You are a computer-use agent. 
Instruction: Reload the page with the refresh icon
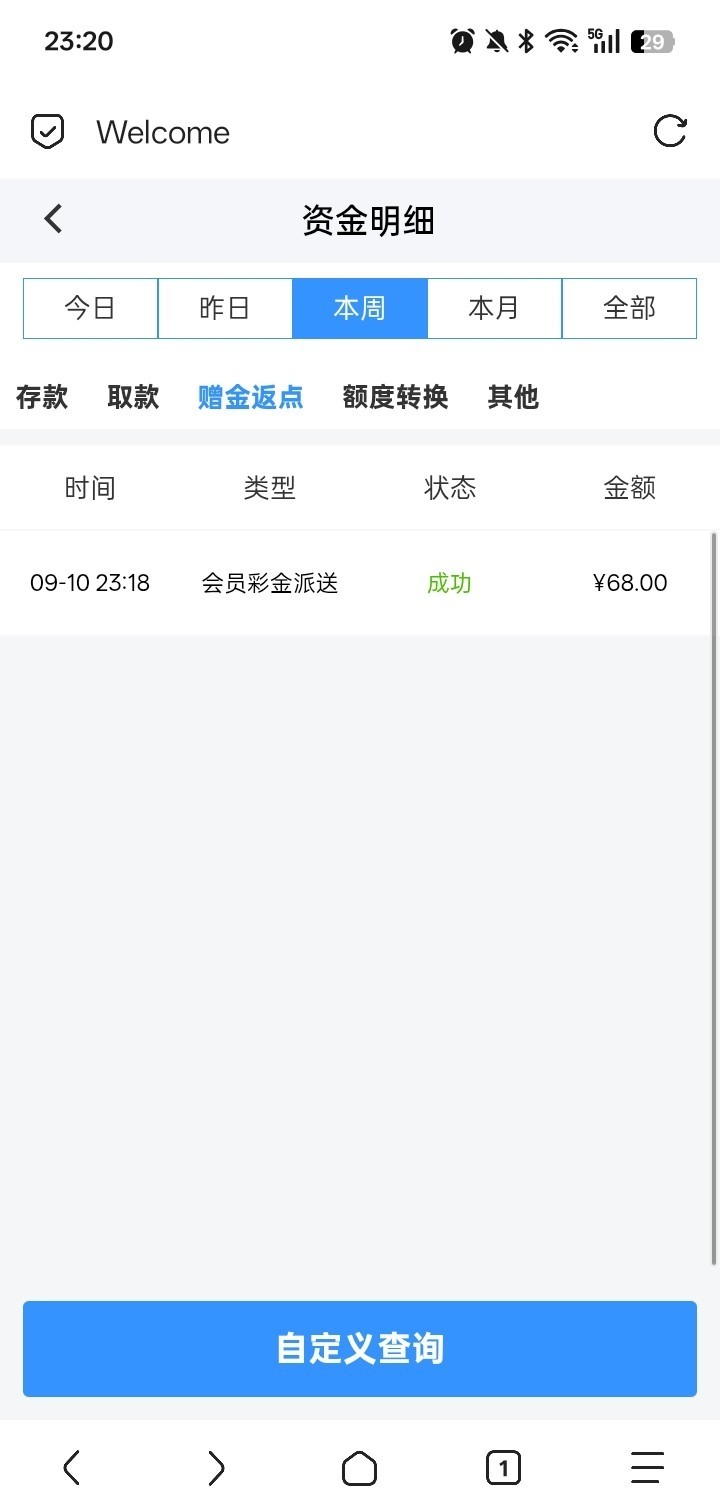(x=670, y=131)
